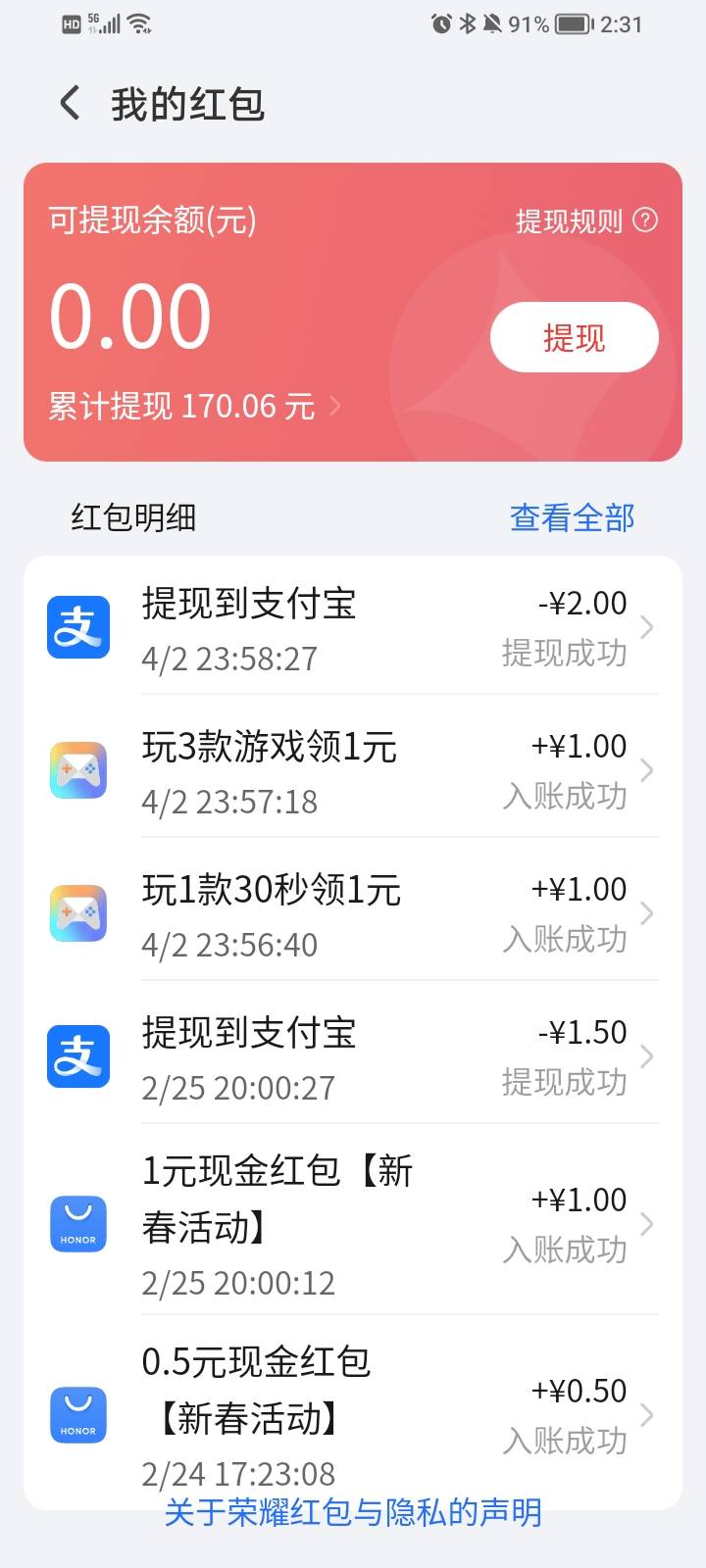Tap the 提现 withdraw button
The height and width of the screenshot is (1568, 706).
click(574, 338)
